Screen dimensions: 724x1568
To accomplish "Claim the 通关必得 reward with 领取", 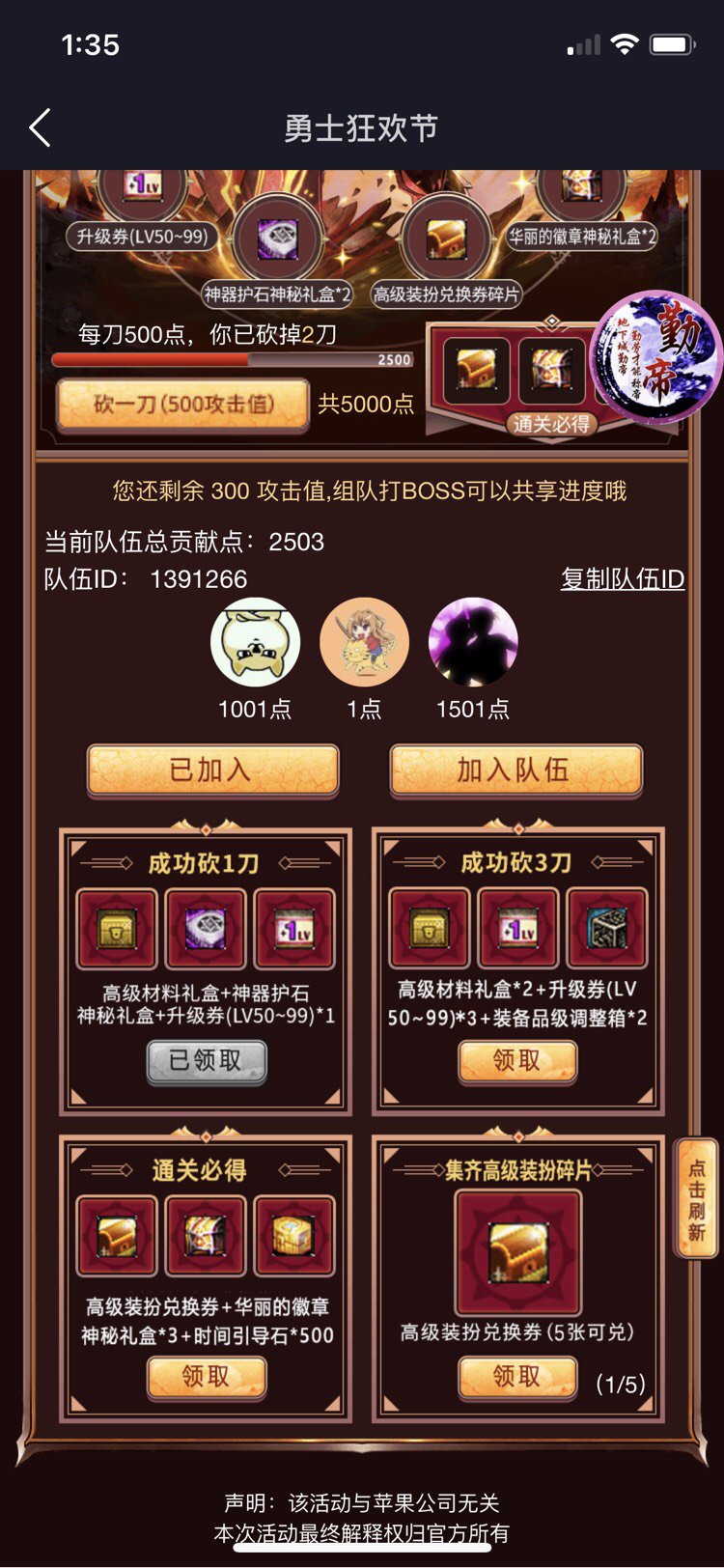I will tap(206, 1377).
